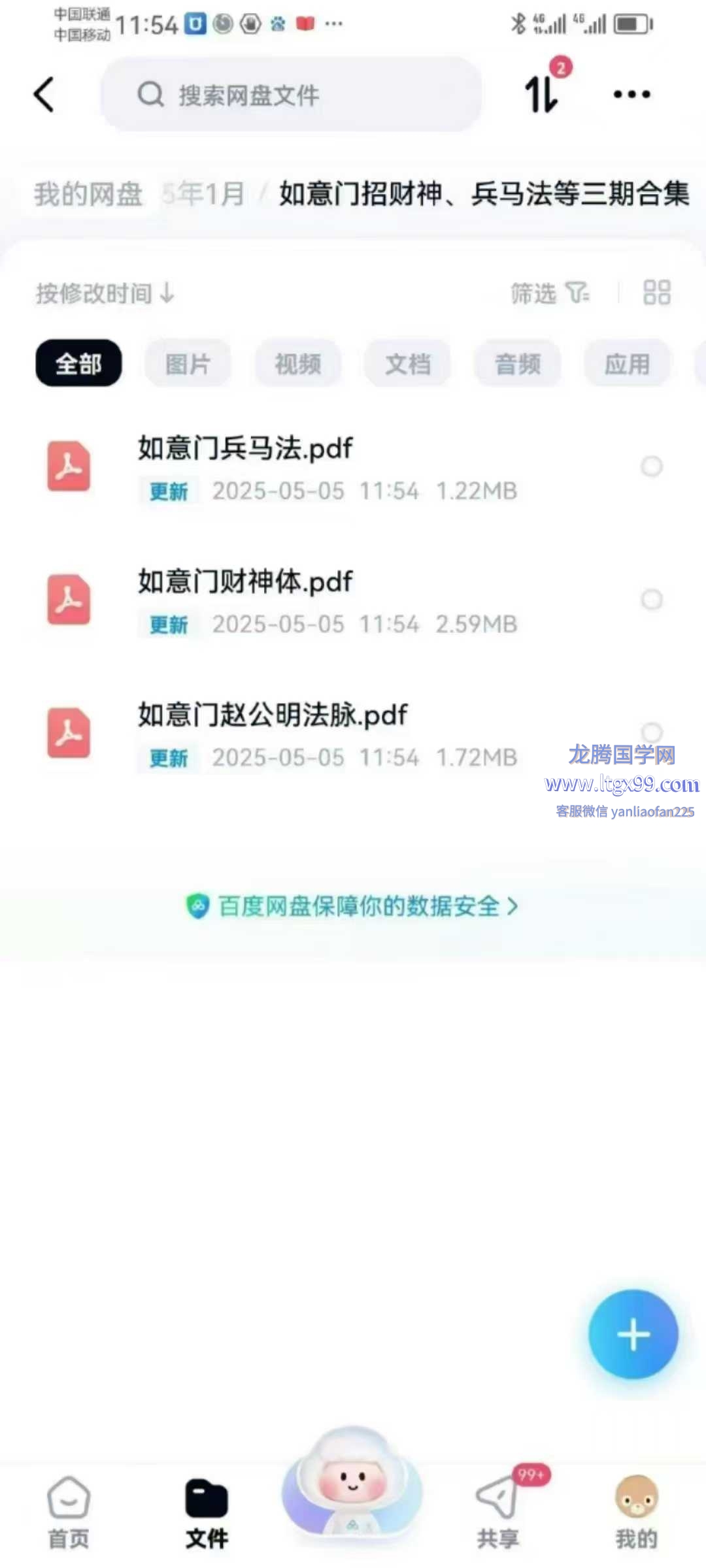The height and width of the screenshot is (1568, 706).
Task: Open the 筛选 filter option
Action: (550, 293)
